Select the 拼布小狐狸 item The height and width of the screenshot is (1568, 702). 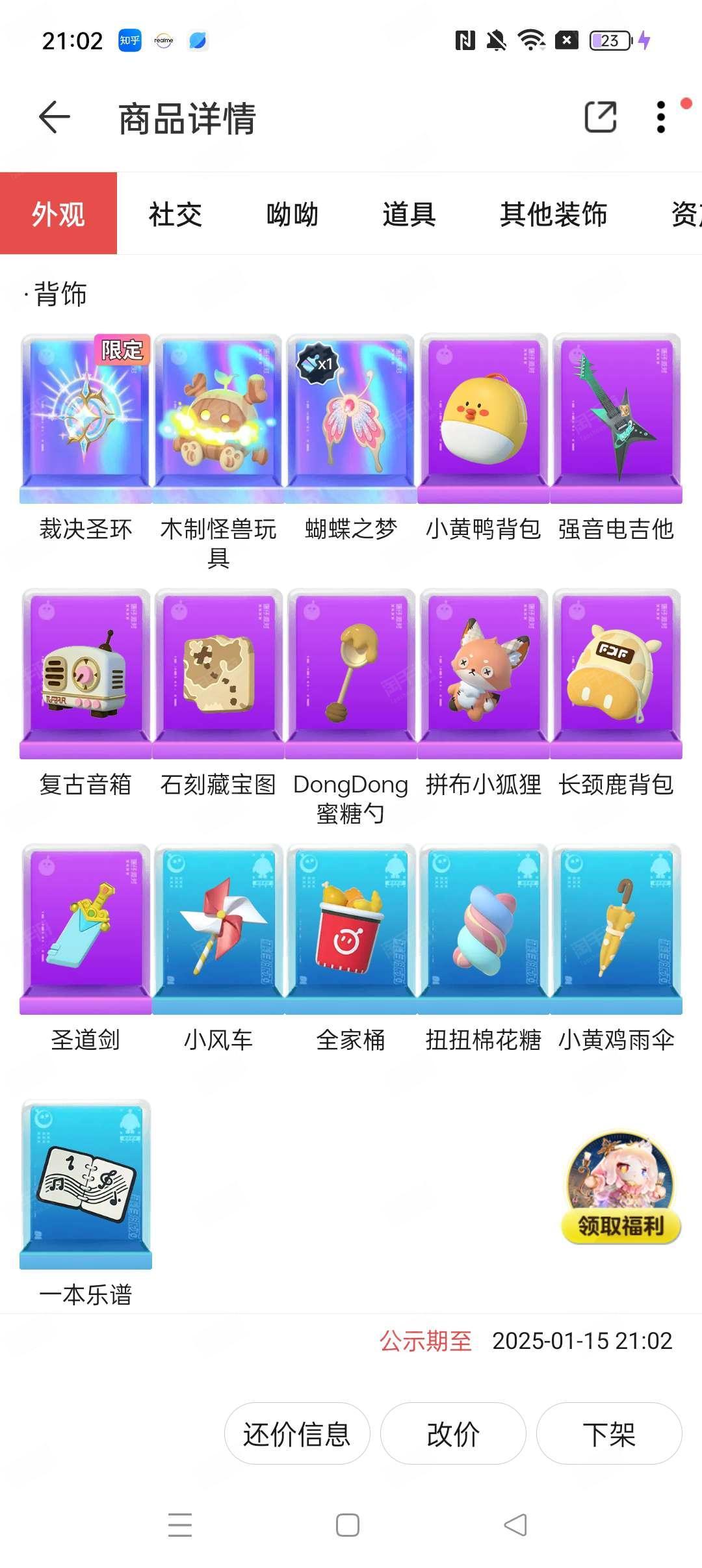(x=484, y=674)
